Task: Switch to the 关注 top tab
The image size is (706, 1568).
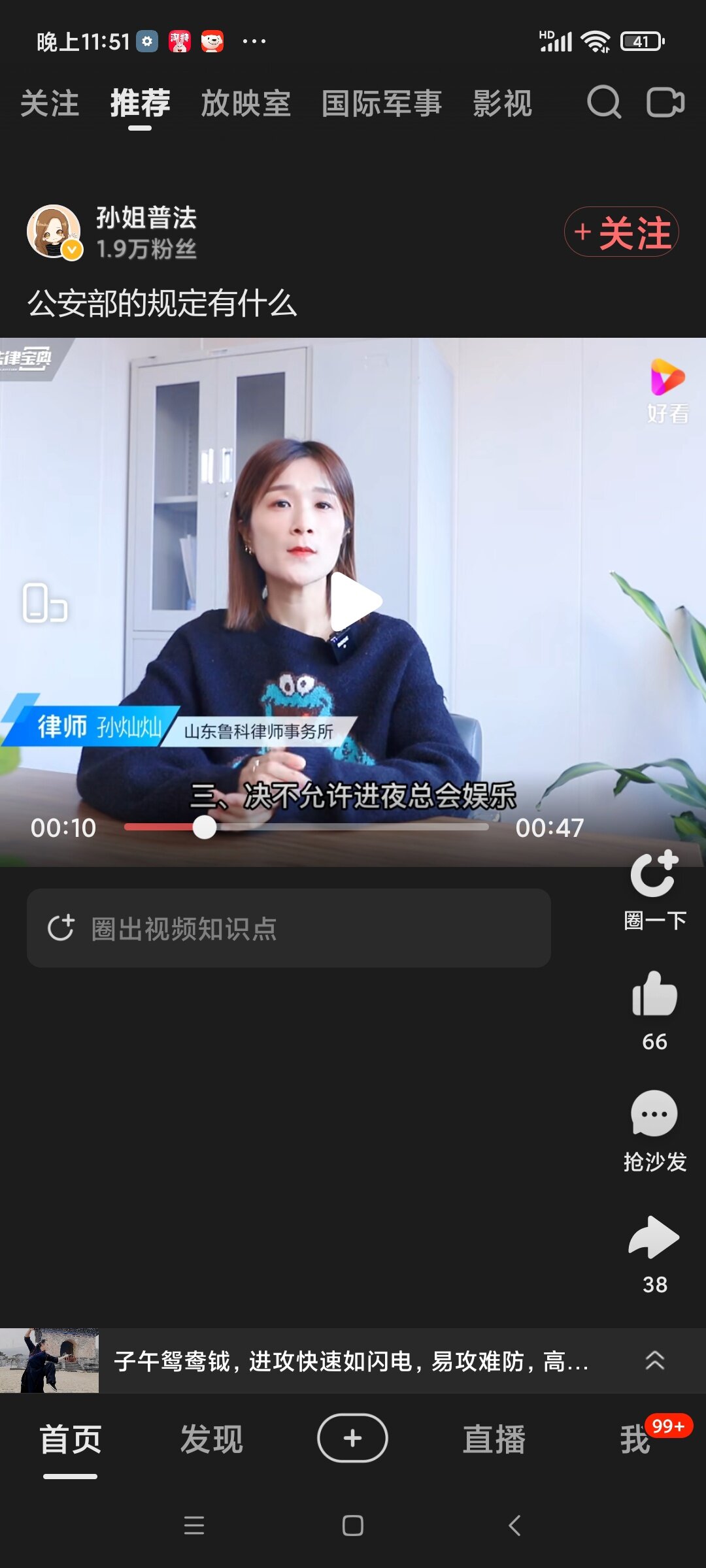Action: (50, 104)
